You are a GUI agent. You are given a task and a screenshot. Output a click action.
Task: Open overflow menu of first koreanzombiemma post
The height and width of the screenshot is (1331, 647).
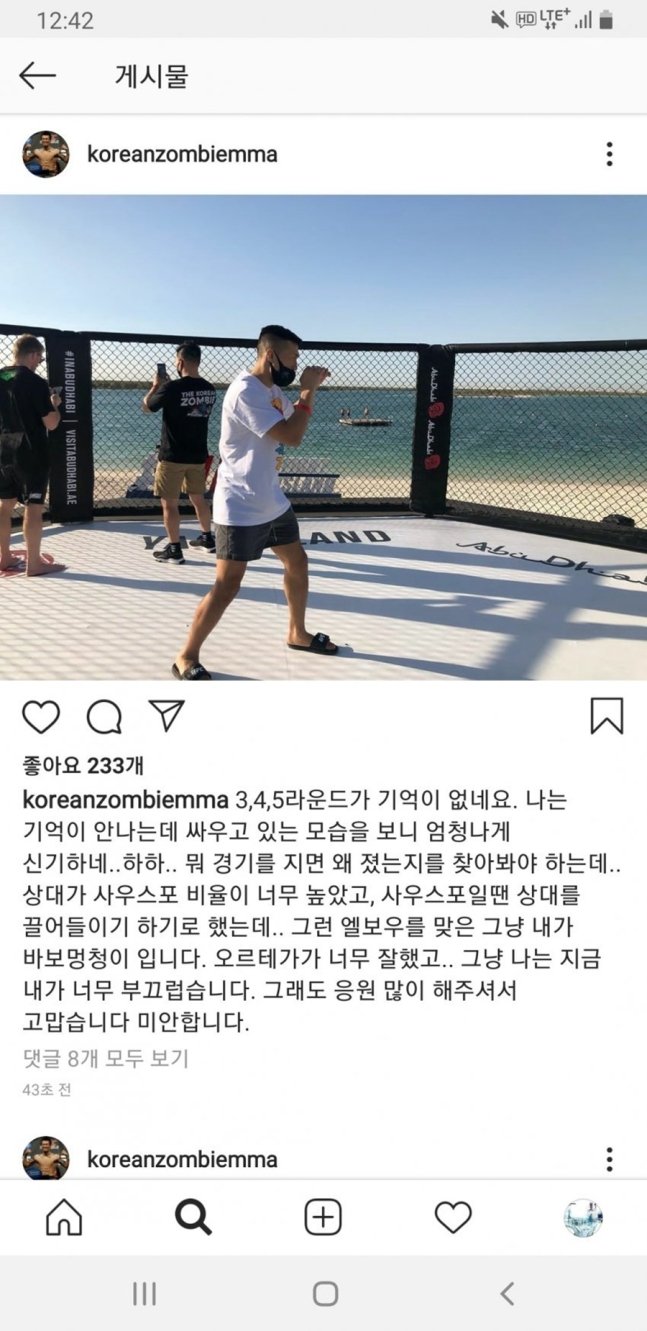tap(609, 154)
